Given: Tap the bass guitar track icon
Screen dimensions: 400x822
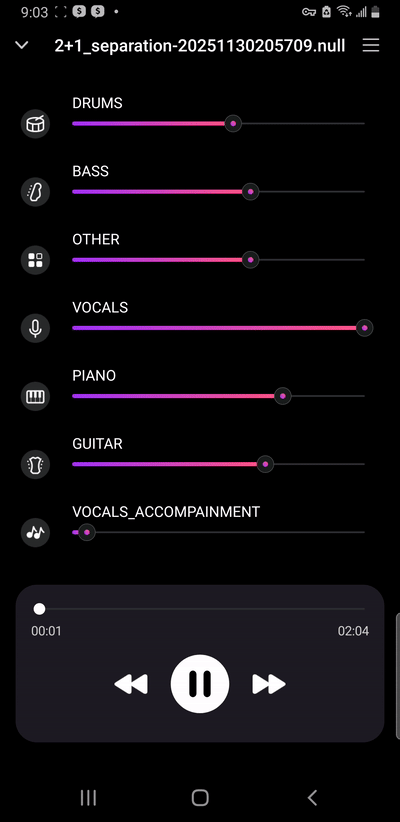Looking at the screenshot, I should 35,192.
